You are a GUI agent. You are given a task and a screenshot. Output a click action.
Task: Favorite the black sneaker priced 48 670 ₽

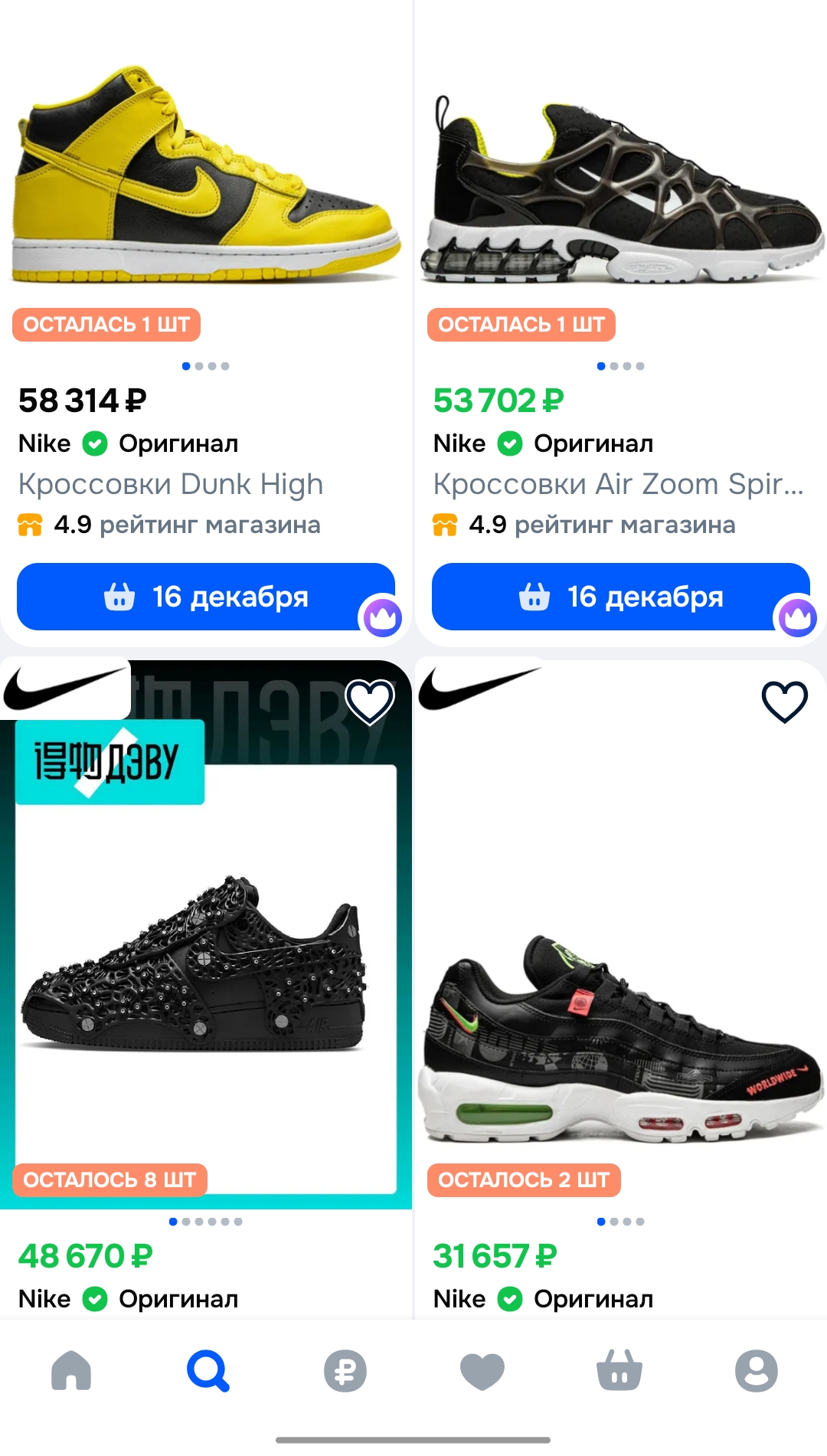[x=370, y=701]
